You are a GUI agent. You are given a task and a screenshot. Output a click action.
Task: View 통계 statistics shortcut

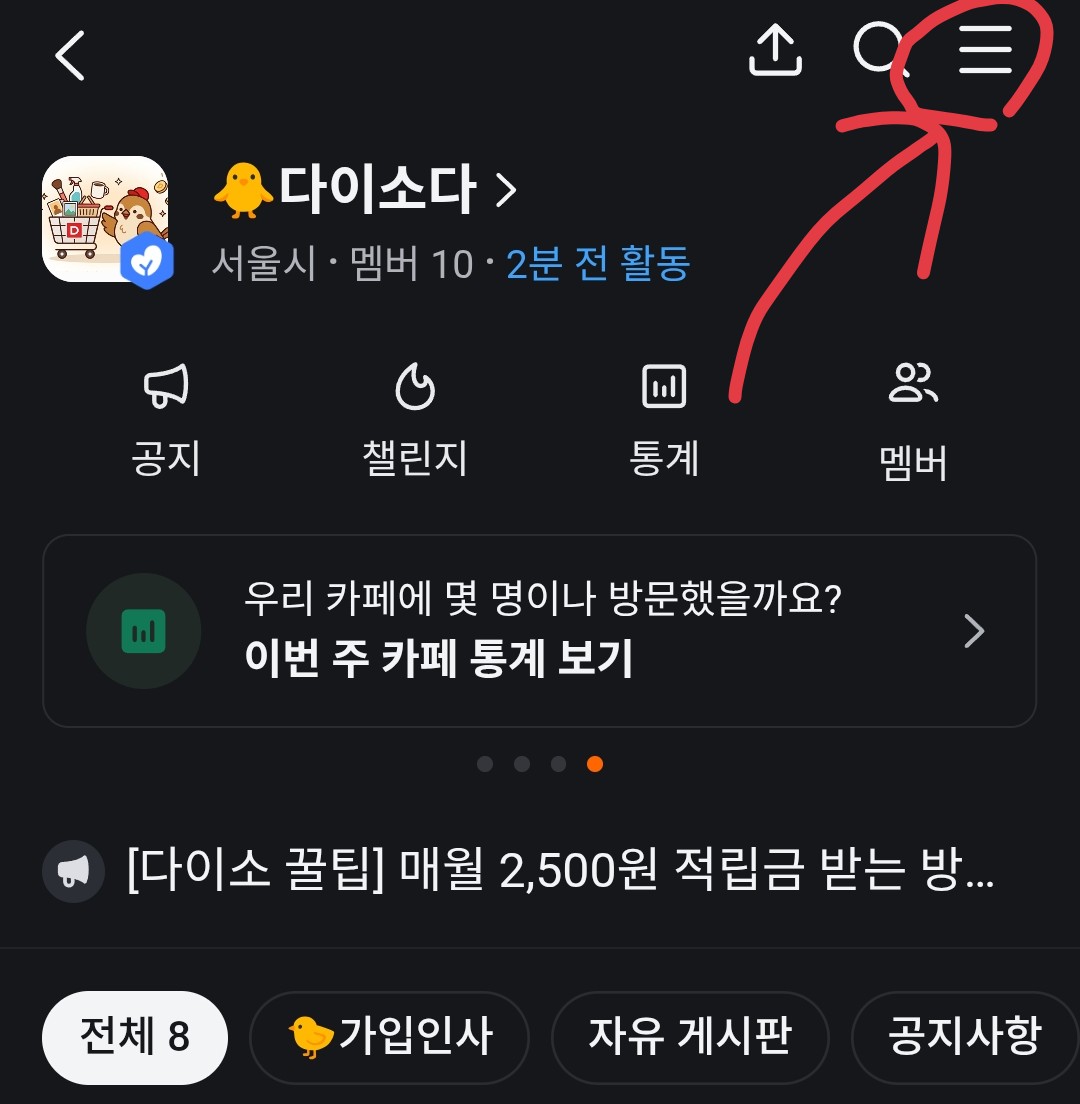click(x=664, y=420)
